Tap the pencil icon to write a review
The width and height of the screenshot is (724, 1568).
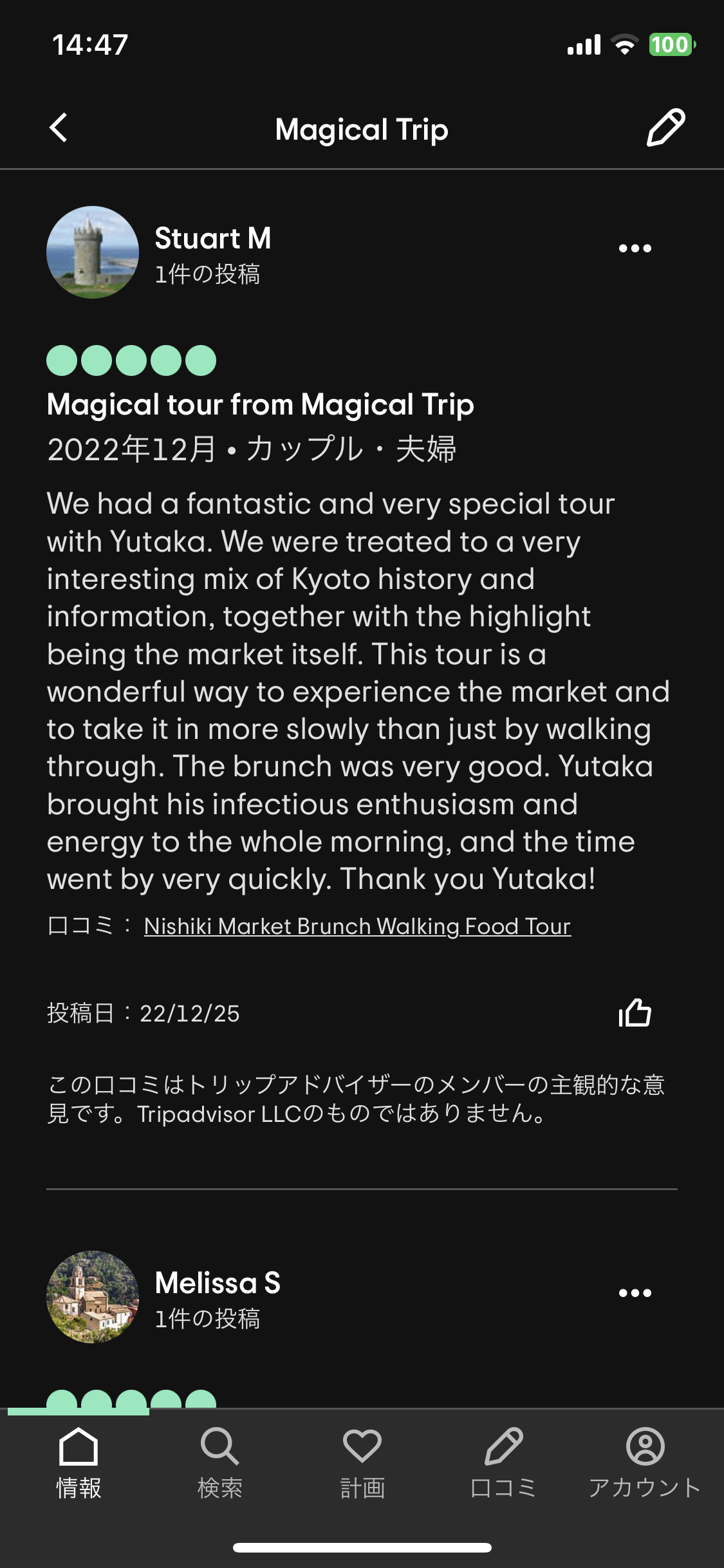pos(665,127)
